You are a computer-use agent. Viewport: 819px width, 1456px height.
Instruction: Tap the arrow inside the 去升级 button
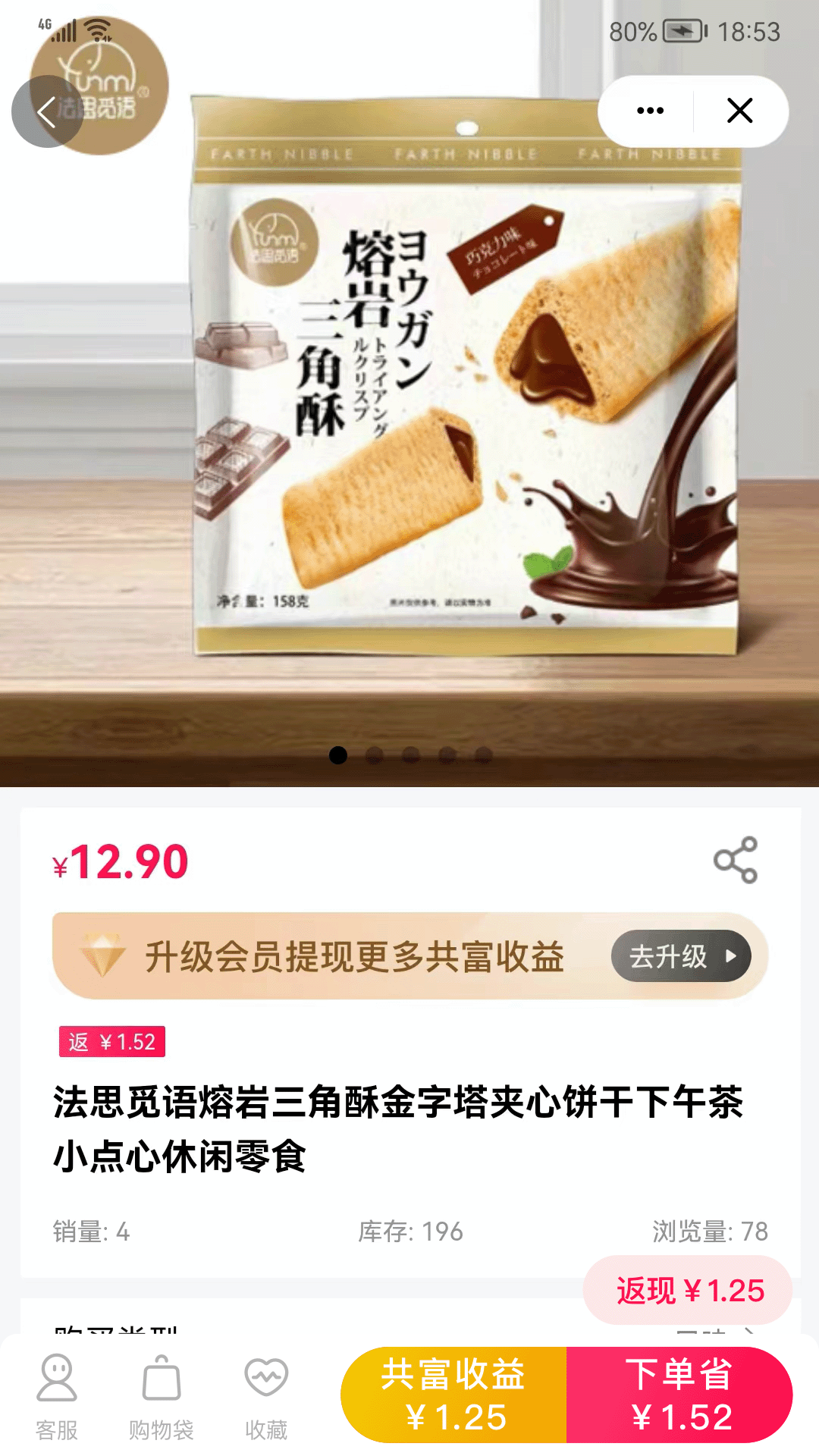730,956
